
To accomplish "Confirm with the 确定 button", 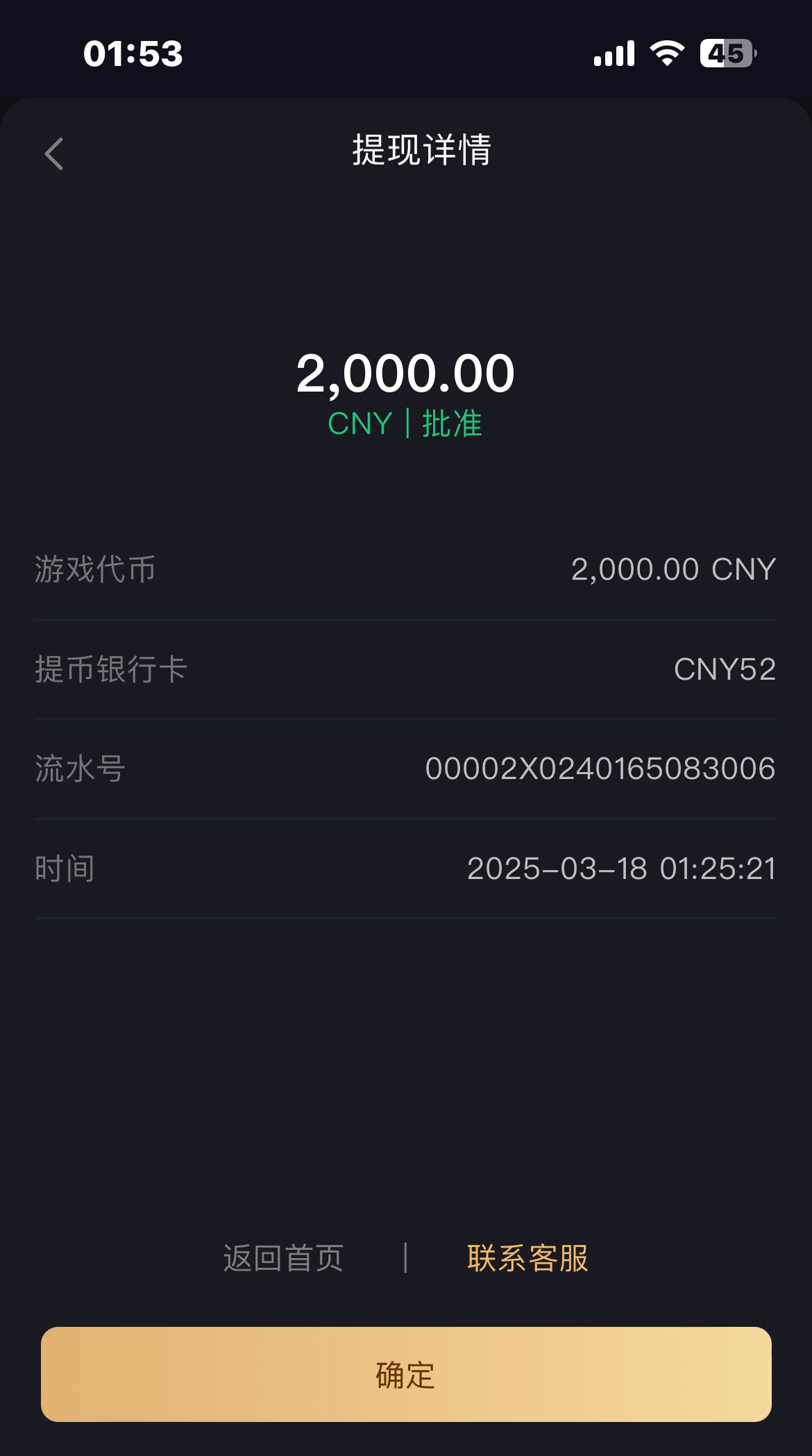I will pyautogui.click(x=406, y=1374).
